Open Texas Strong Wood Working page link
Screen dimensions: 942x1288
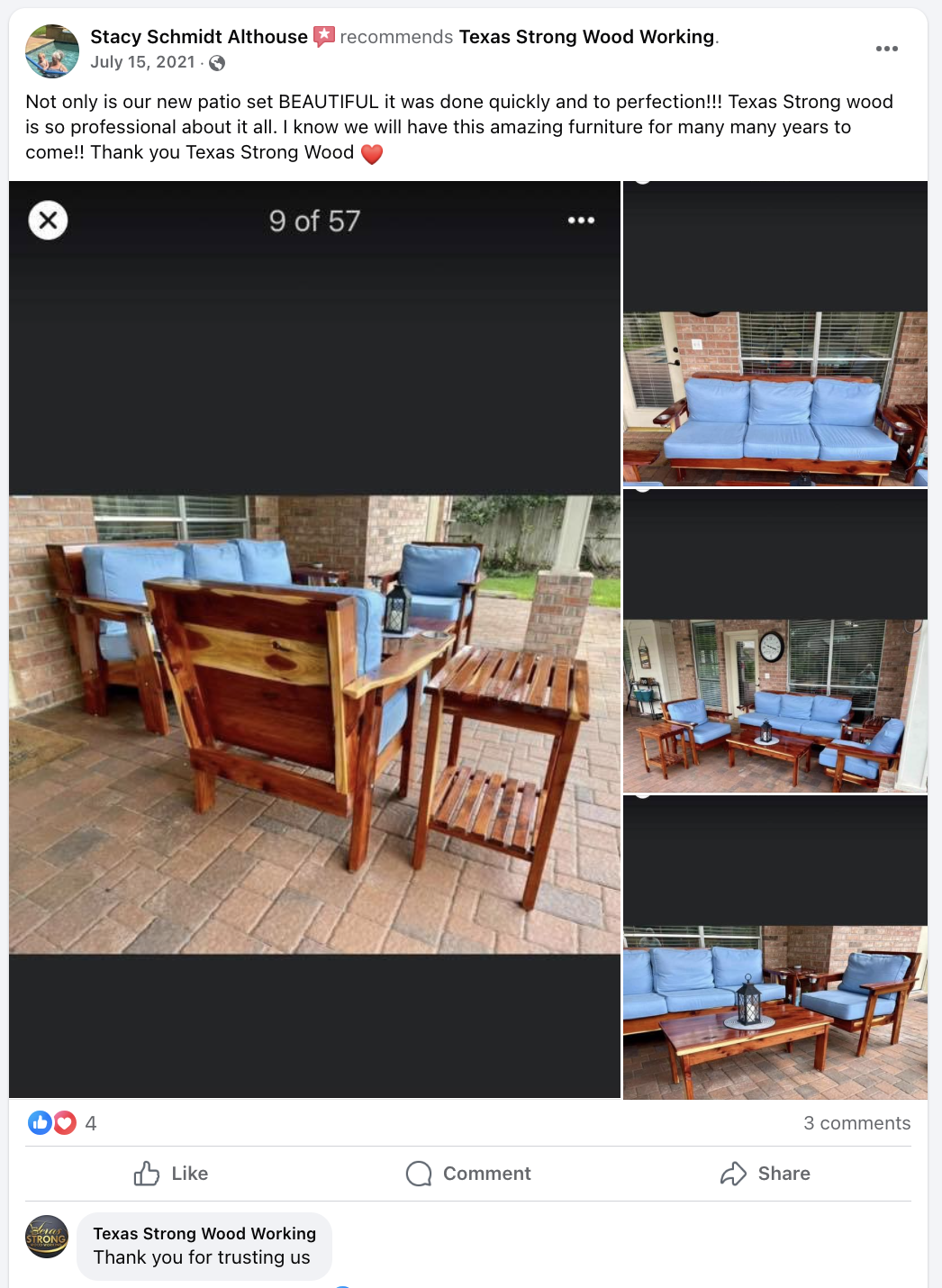pyautogui.click(x=586, y=37)
